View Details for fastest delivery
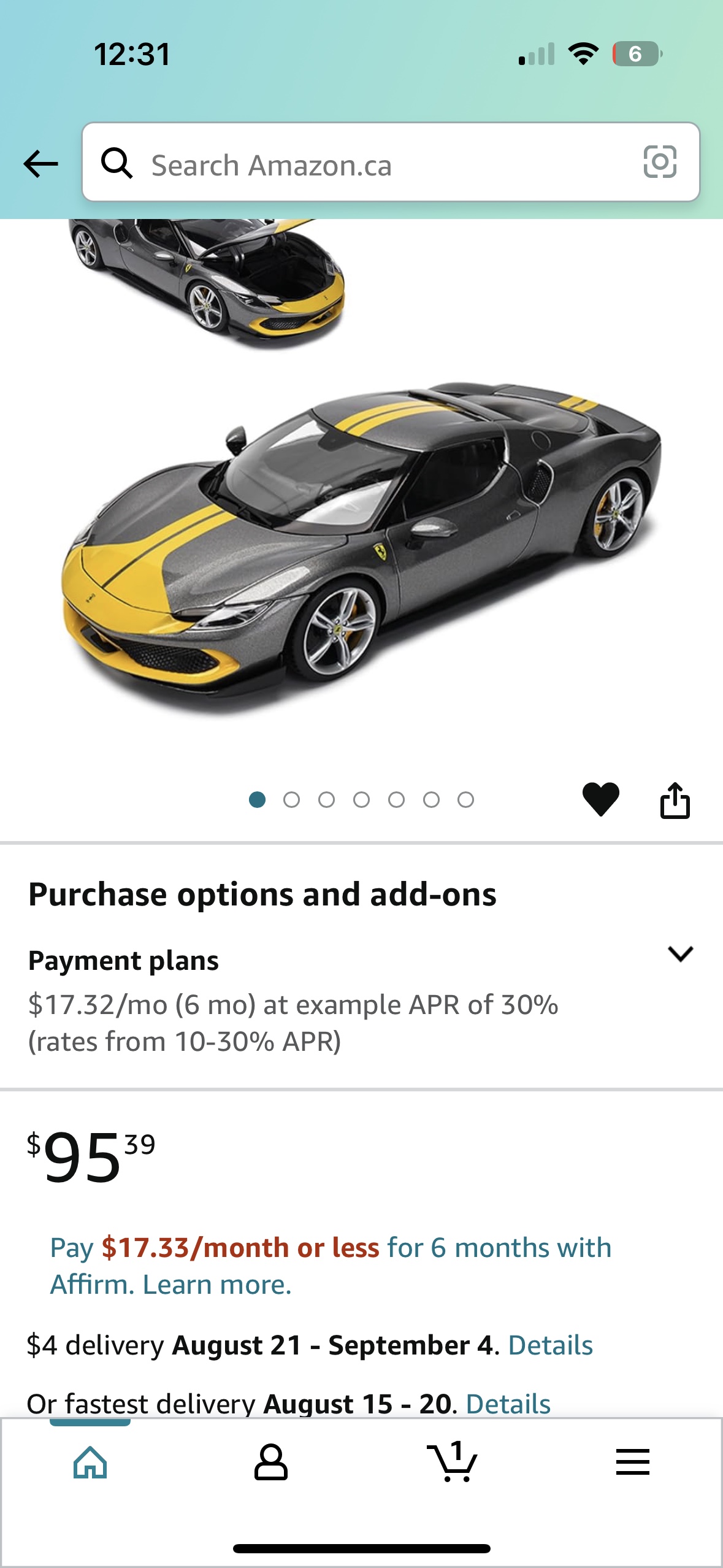 click(x=508, y=1403)
